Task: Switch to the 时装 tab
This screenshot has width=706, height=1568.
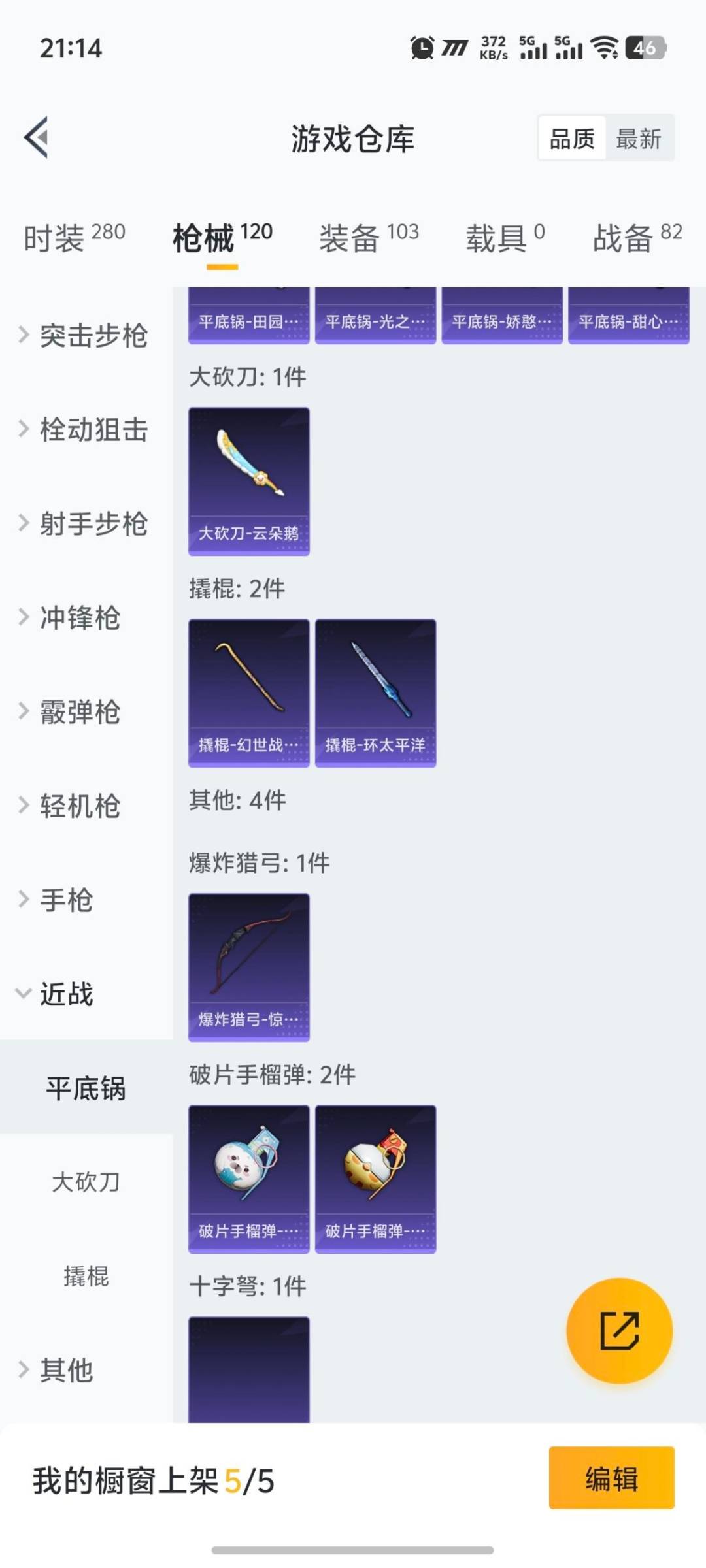Action: (x=74, y=237)
